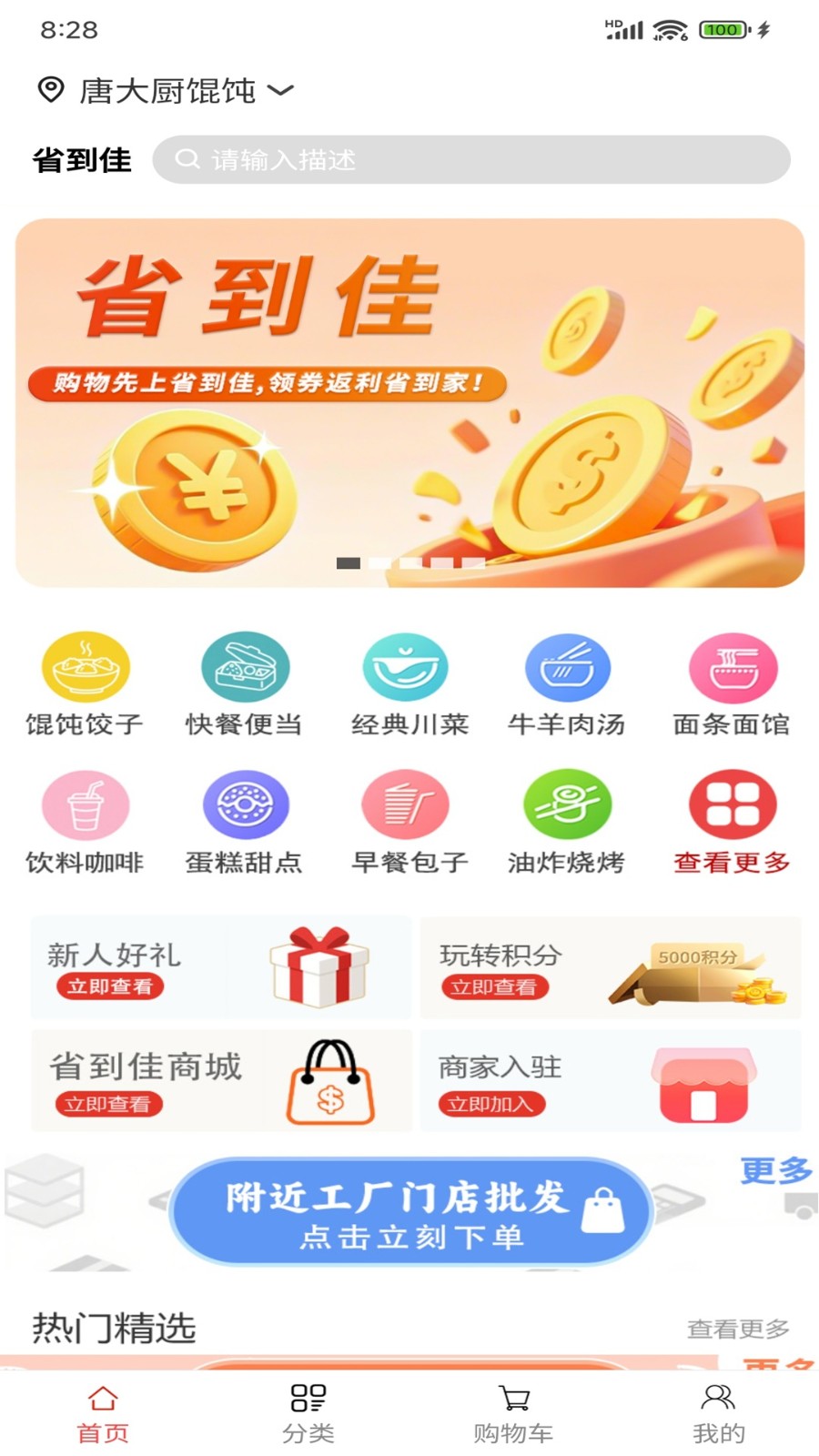Open the 我的 profile tab
The width and height of the screenshot is (819, 1456).
click(718, 1409)
